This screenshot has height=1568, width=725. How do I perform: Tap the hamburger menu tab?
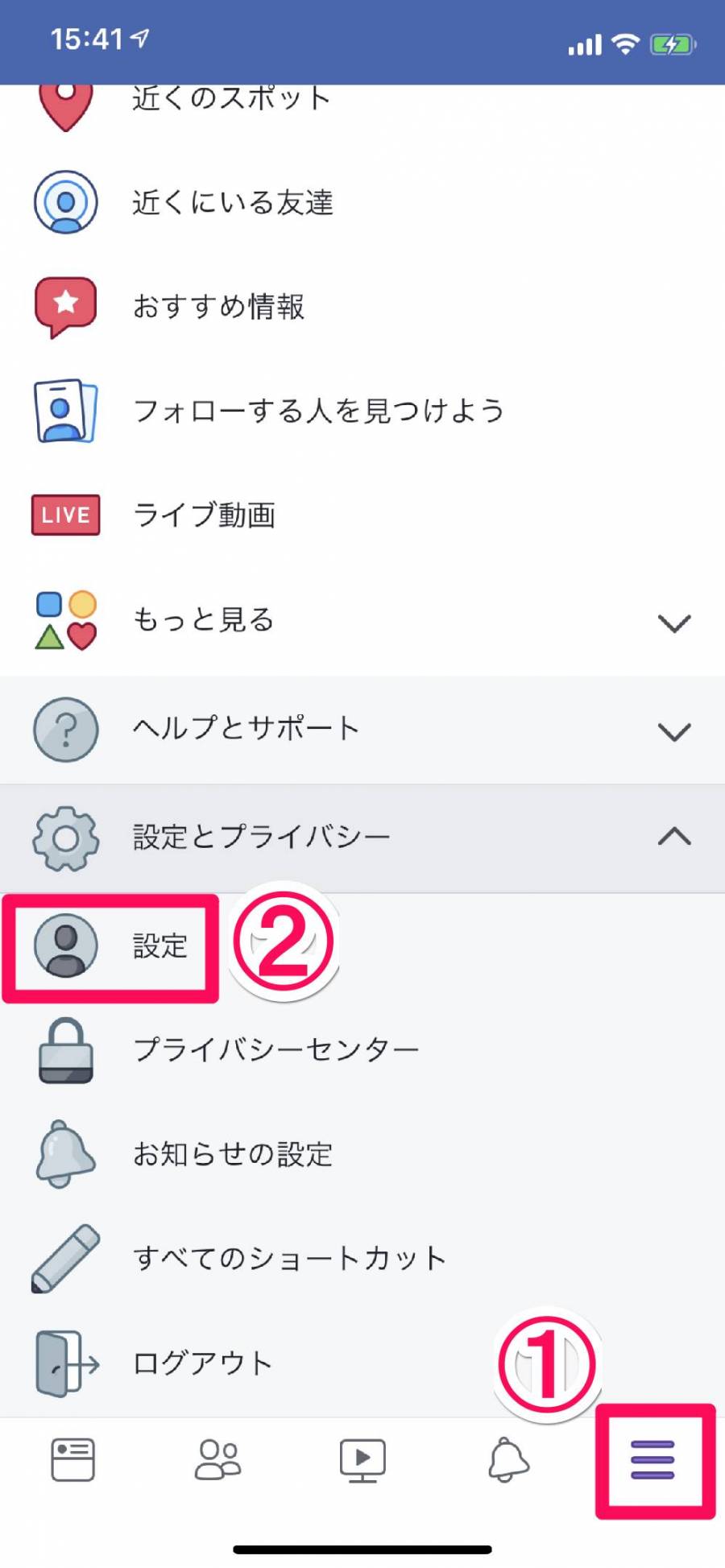[653, 1460]
